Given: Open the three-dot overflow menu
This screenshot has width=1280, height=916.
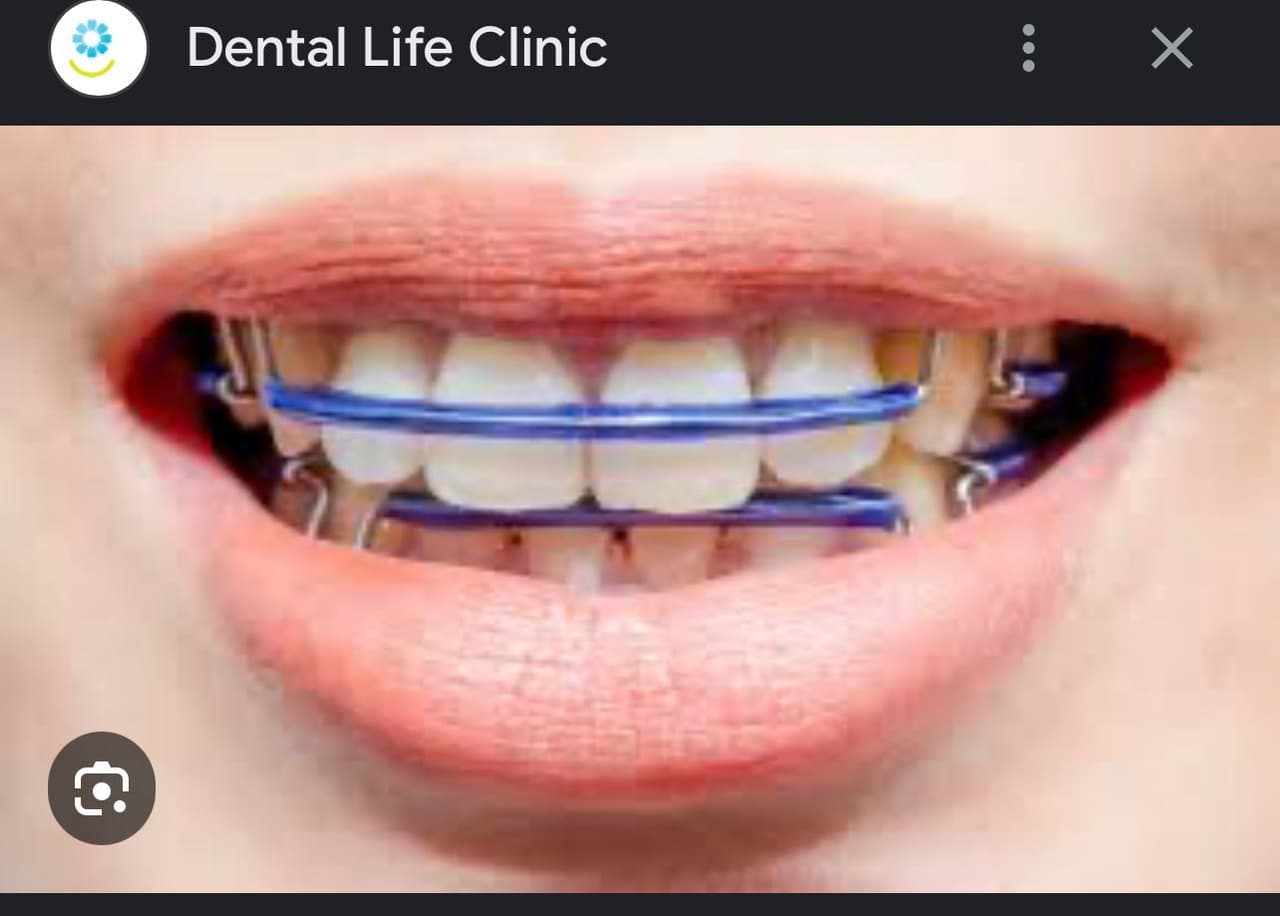Looking at the screenshot, I should pos(1028,48).
